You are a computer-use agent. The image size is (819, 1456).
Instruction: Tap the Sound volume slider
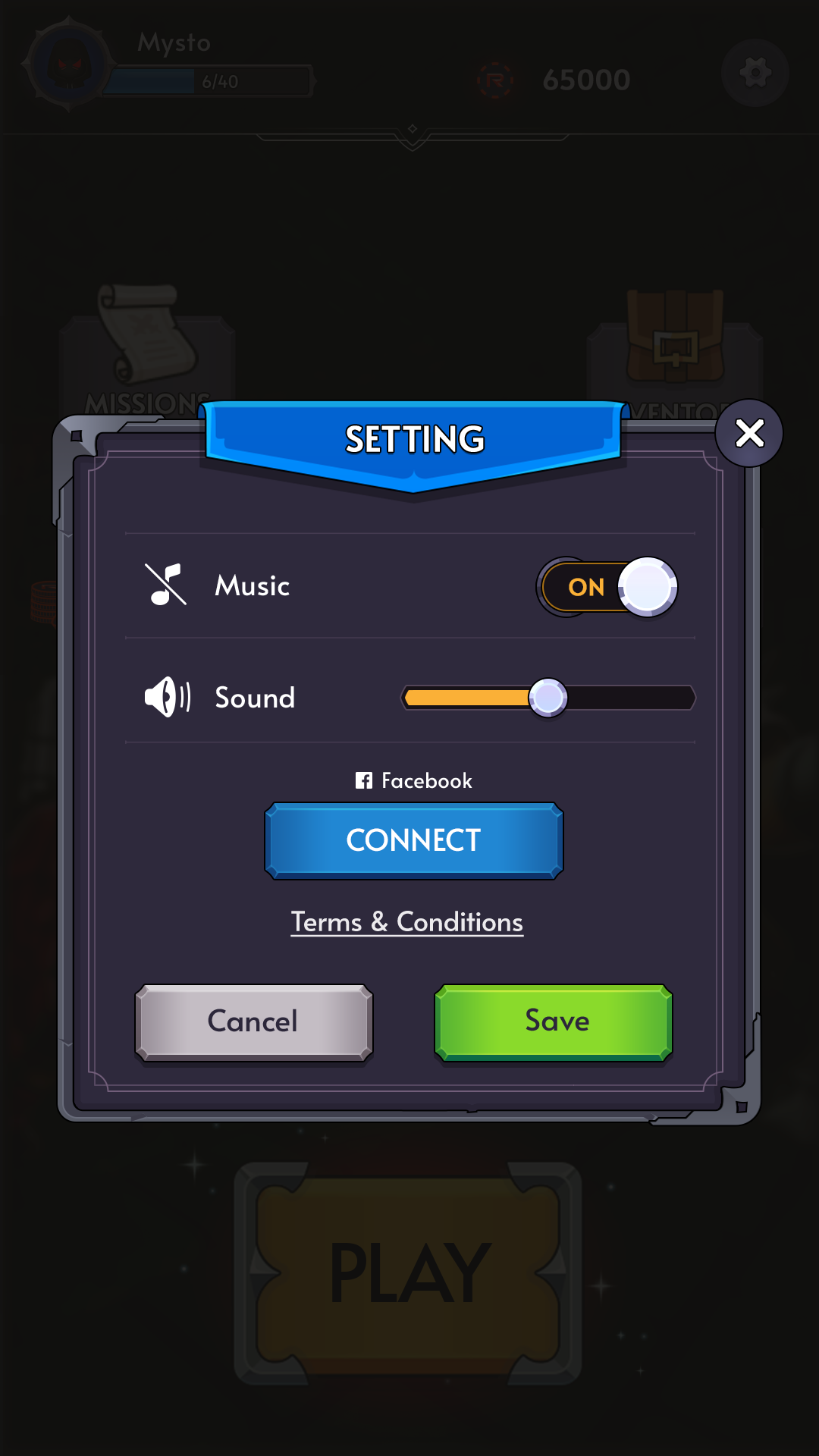[x=548, y=698]
